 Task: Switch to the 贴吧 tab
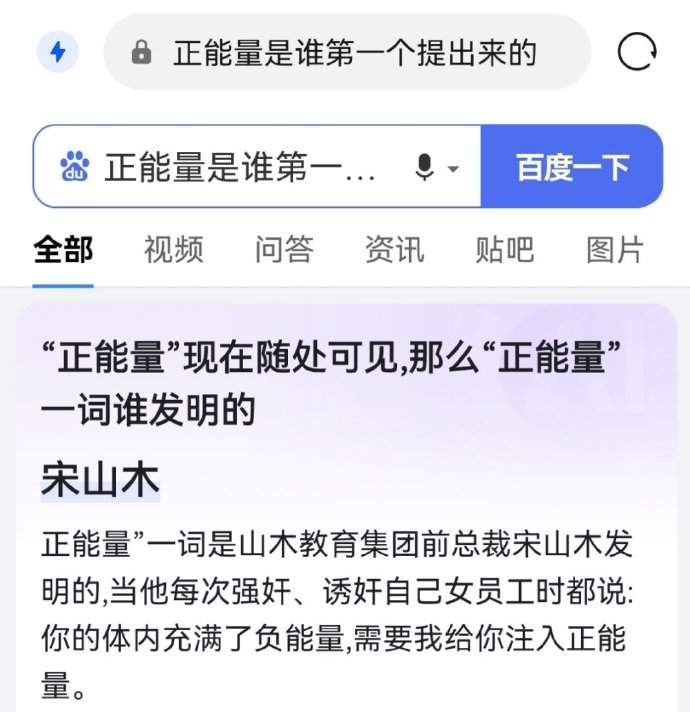coord(505,250)
